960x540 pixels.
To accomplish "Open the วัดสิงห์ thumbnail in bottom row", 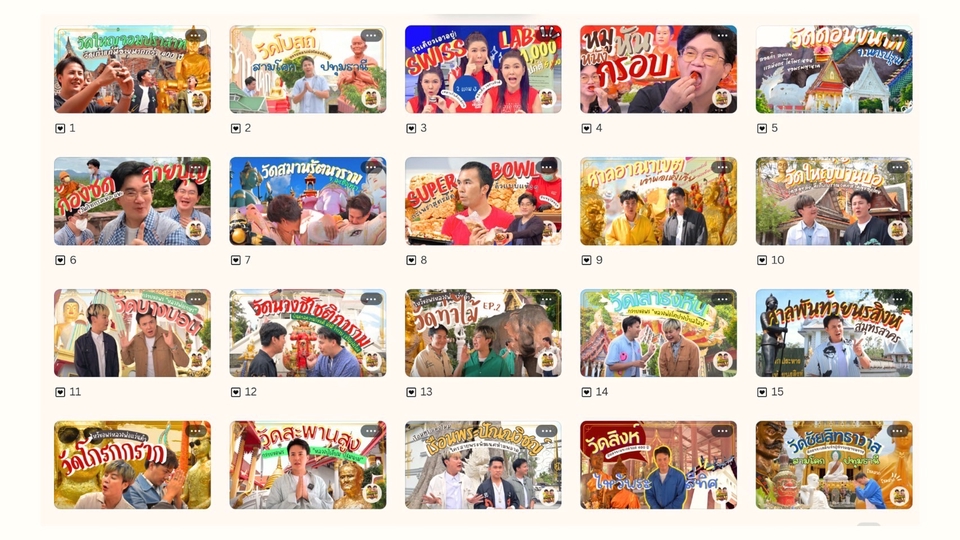I will 659,465.
